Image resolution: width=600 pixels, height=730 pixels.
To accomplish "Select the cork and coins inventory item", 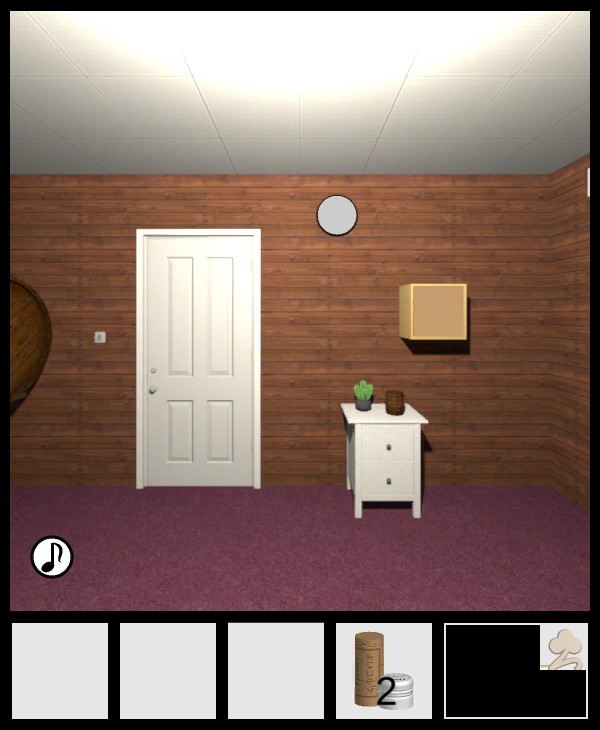I will (383, 670).
